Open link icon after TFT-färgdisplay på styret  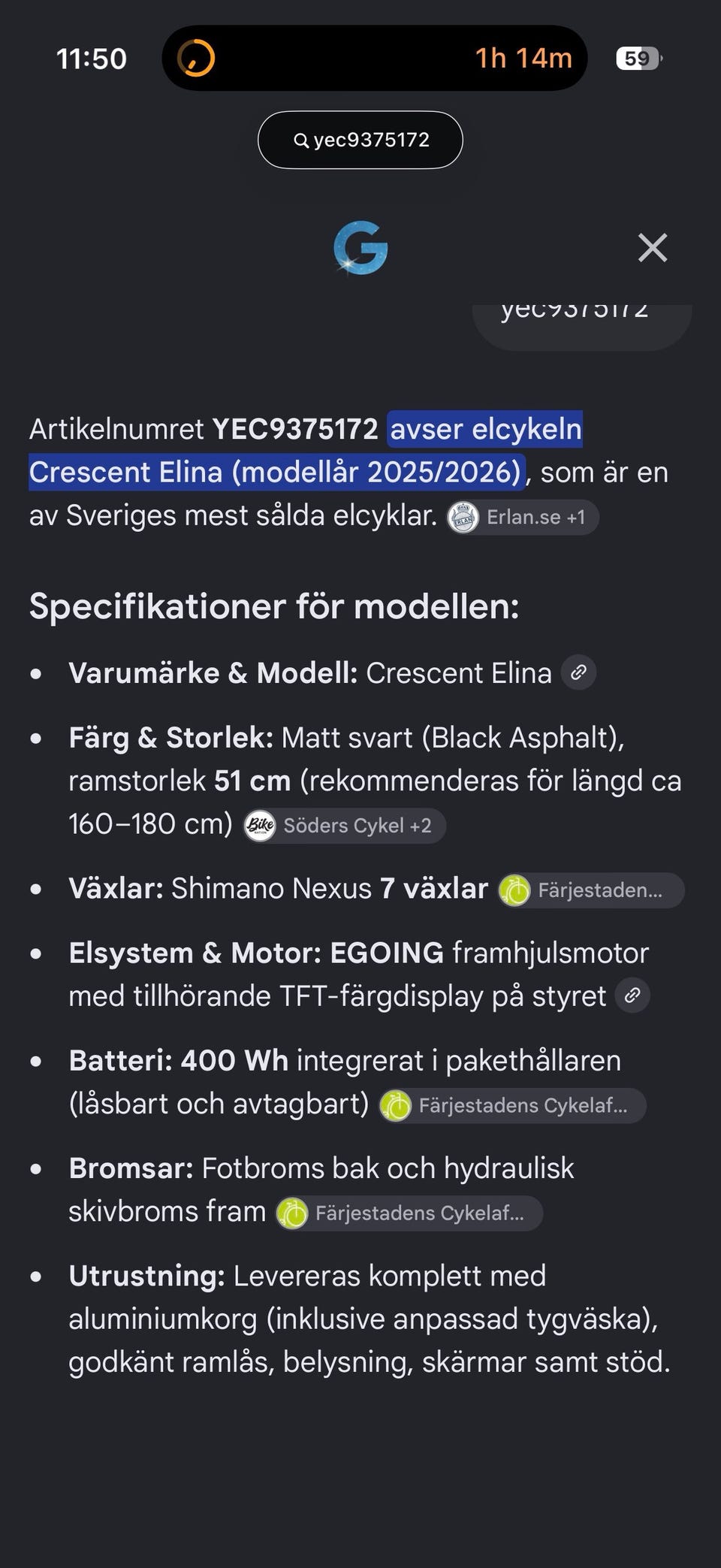click(x=632, y=995)
